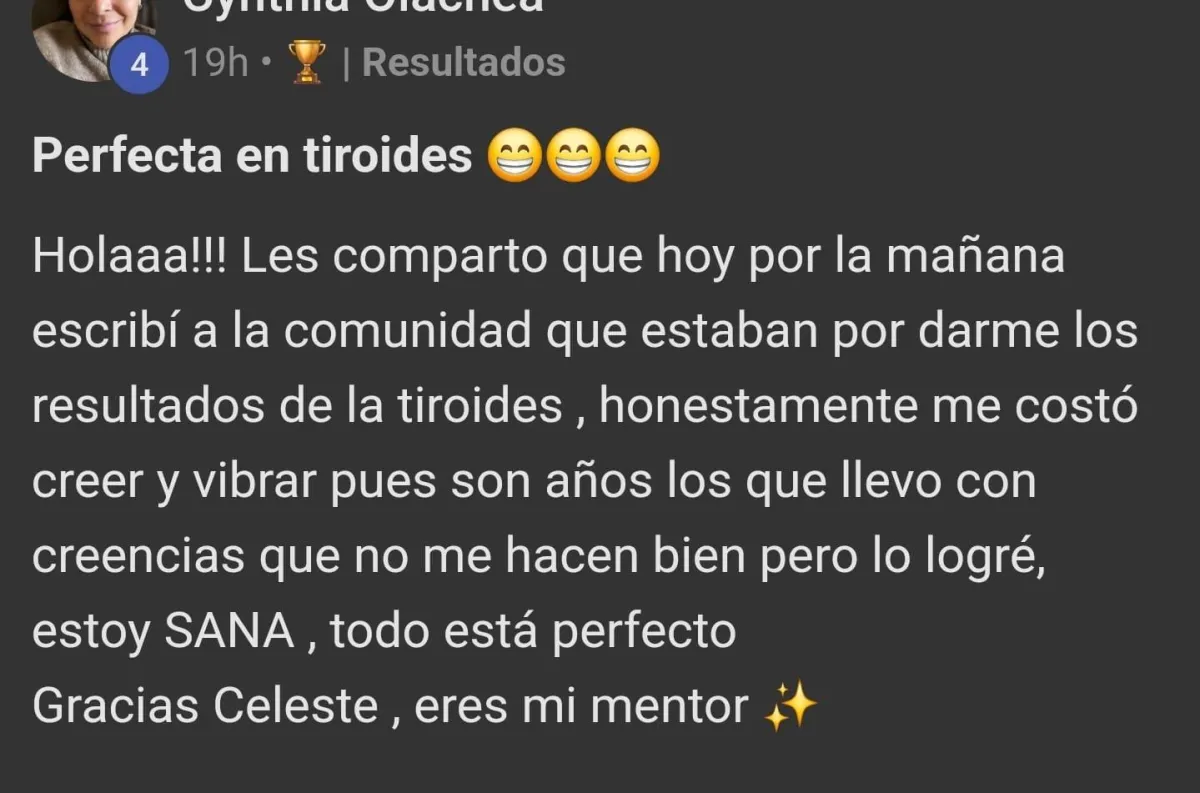Open the Resultados category link

[x=463, y=63]
